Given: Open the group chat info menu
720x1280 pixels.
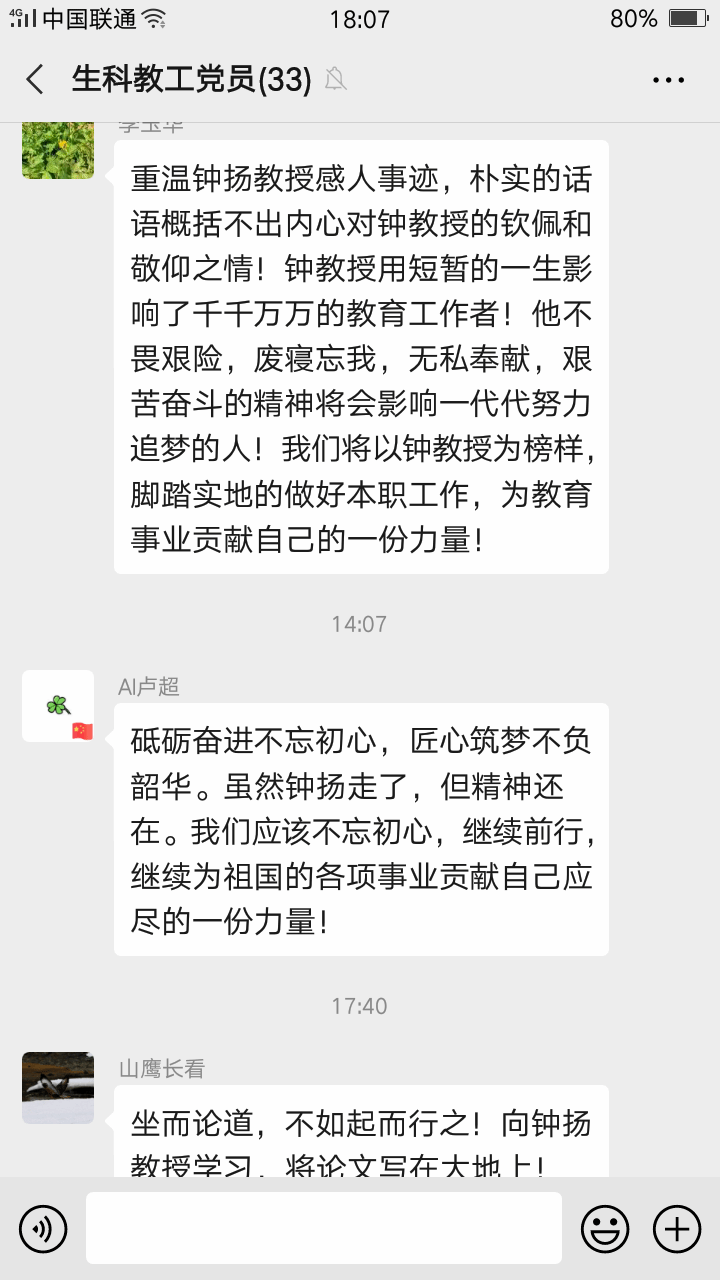Looking at the screenshot, I should 668,80.
